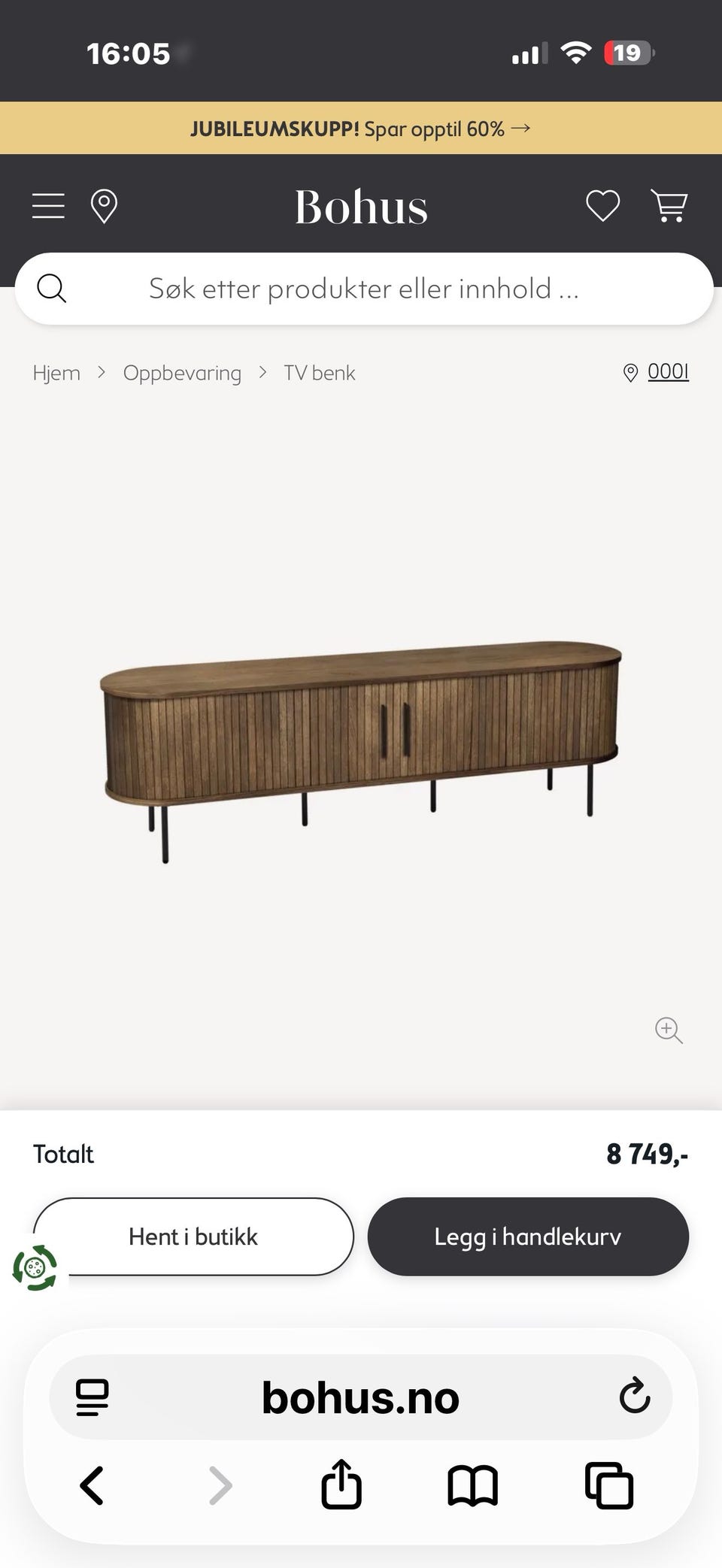Viewport: 722px width, 1568px height.
Task: Open the Oppbevaring breadcrumb
Action: pyautogui.click(x=182, y=373)
